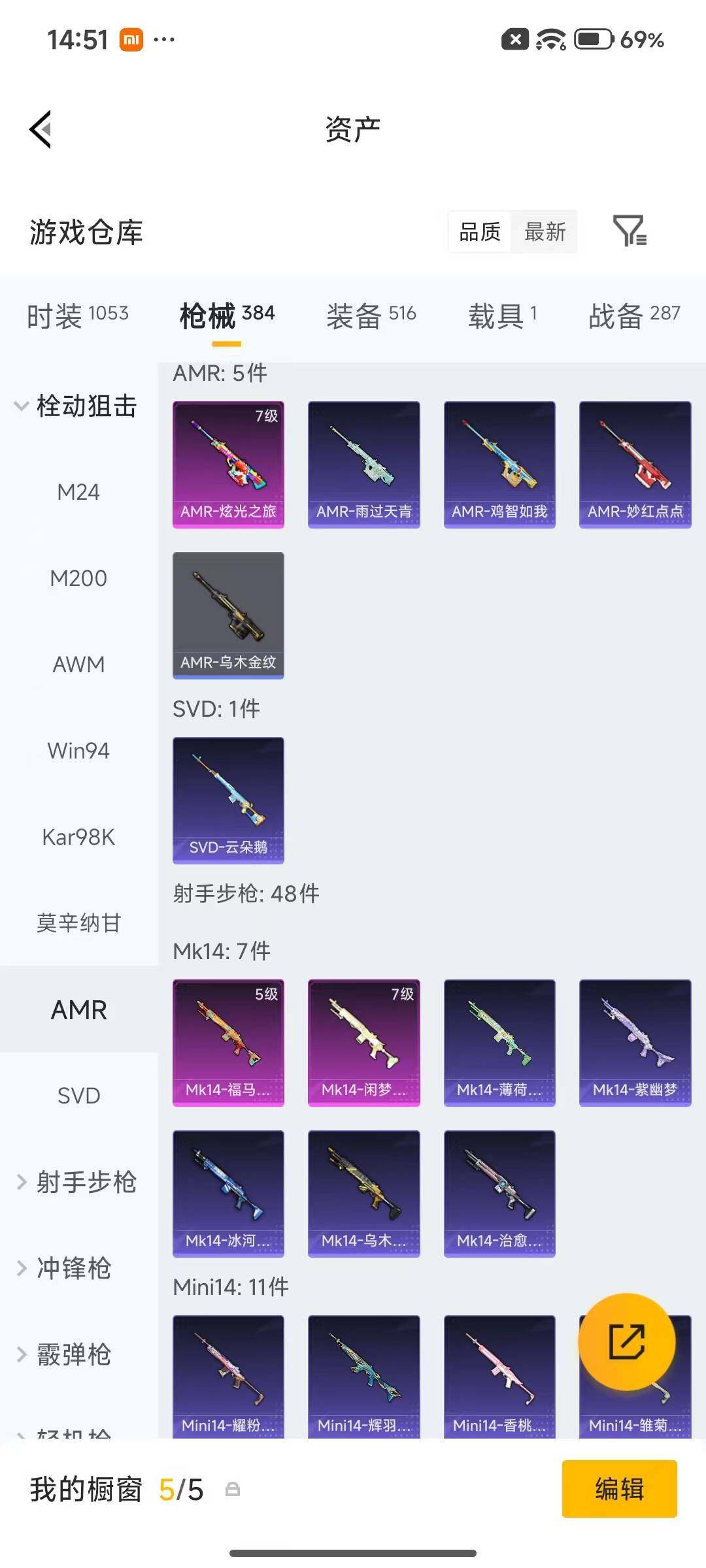The height and width of the screenshot is (1568, 706).
Task: Open the filter icon next to 最新
Action: click(630, 231)
